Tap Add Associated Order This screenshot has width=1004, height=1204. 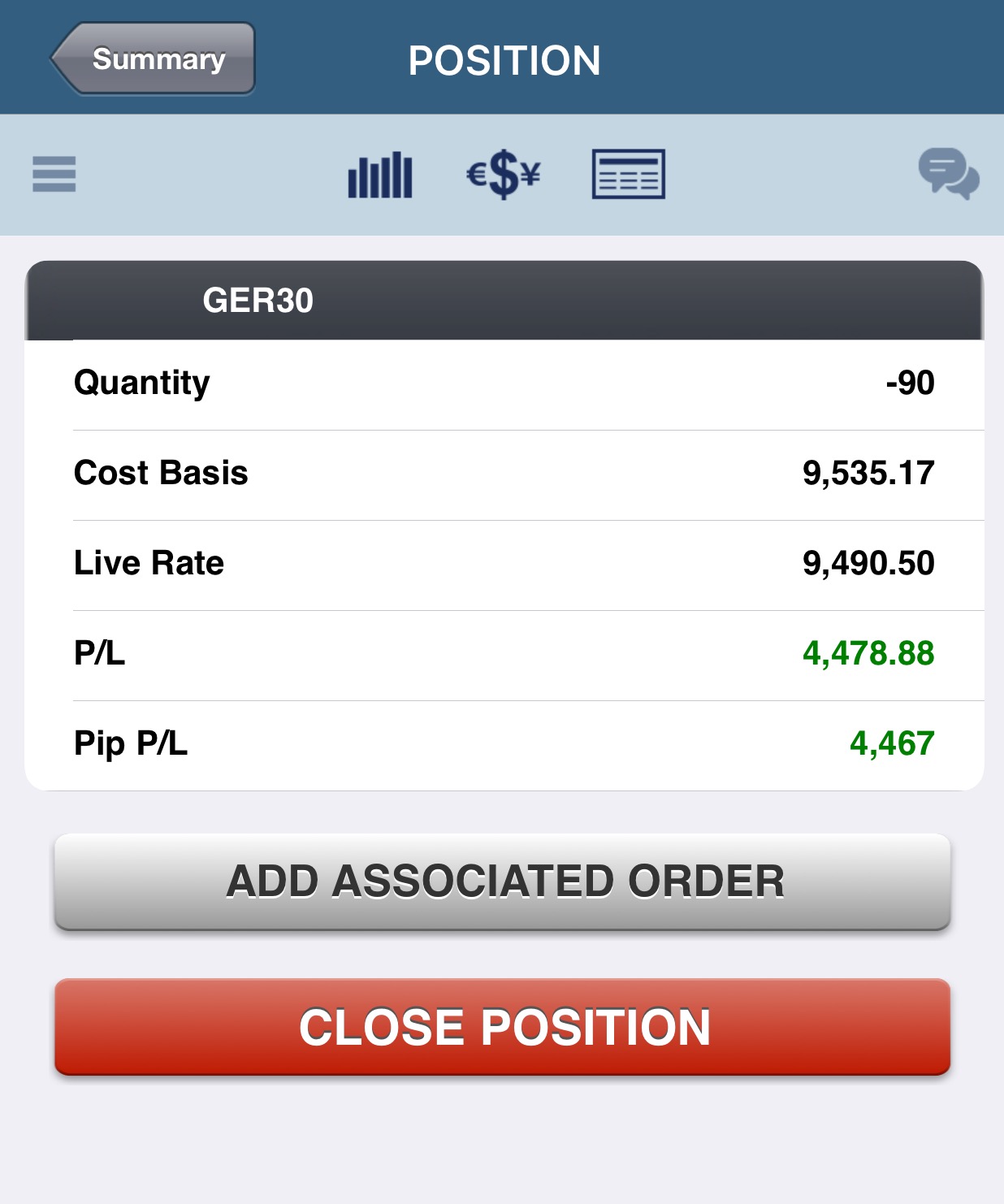click(502, 882)
